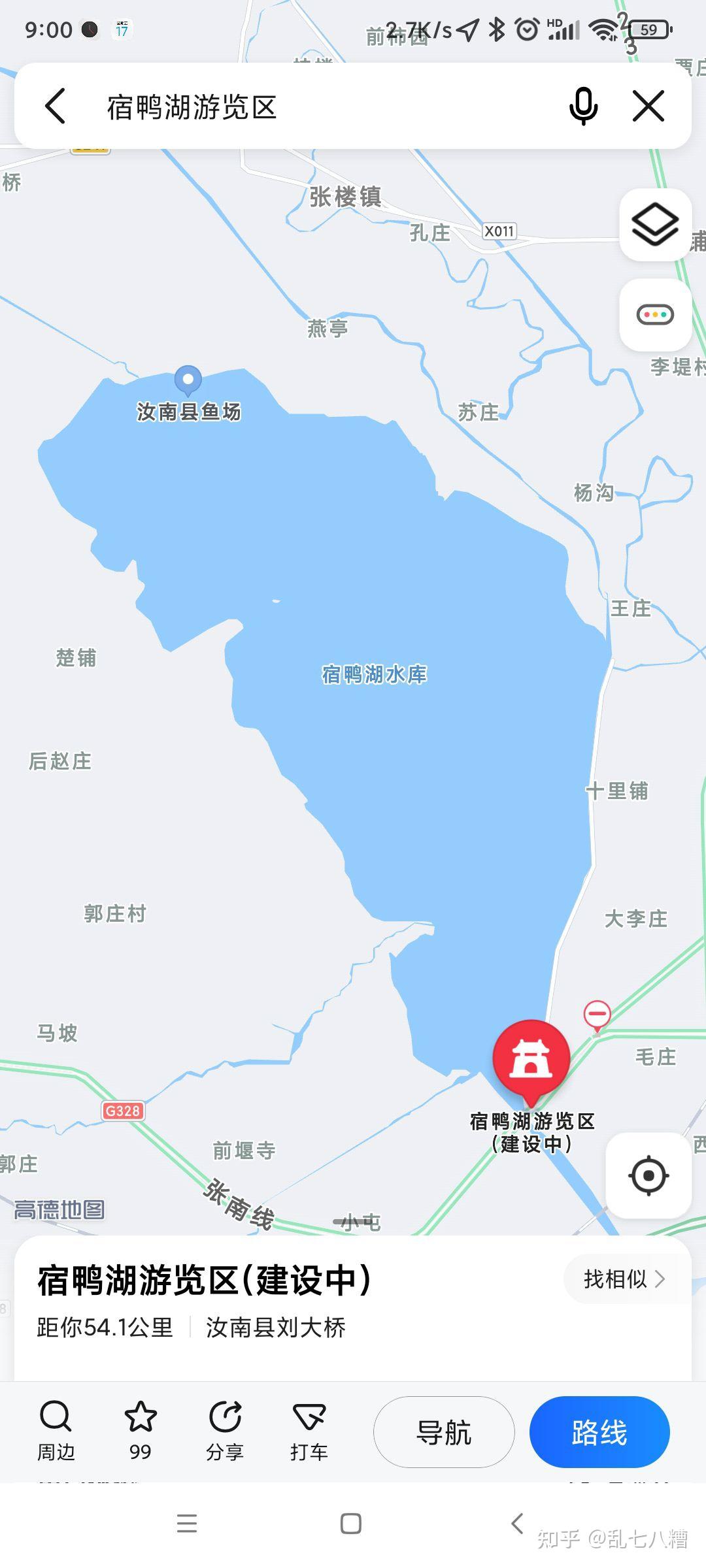
Task: Open the 汝南县鱼场 location pin
Action: [188, 379]
